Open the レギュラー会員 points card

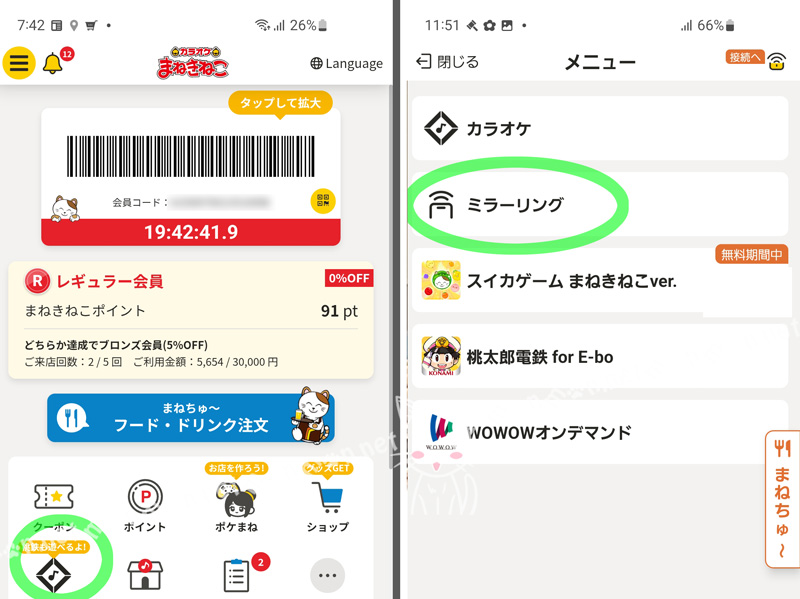point(190,320)
